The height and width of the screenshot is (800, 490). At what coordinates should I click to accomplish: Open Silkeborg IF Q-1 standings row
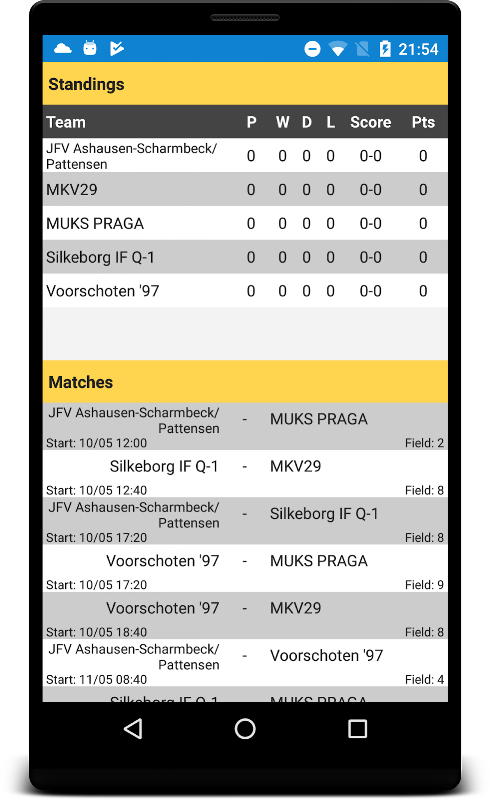tap(245, 257)
